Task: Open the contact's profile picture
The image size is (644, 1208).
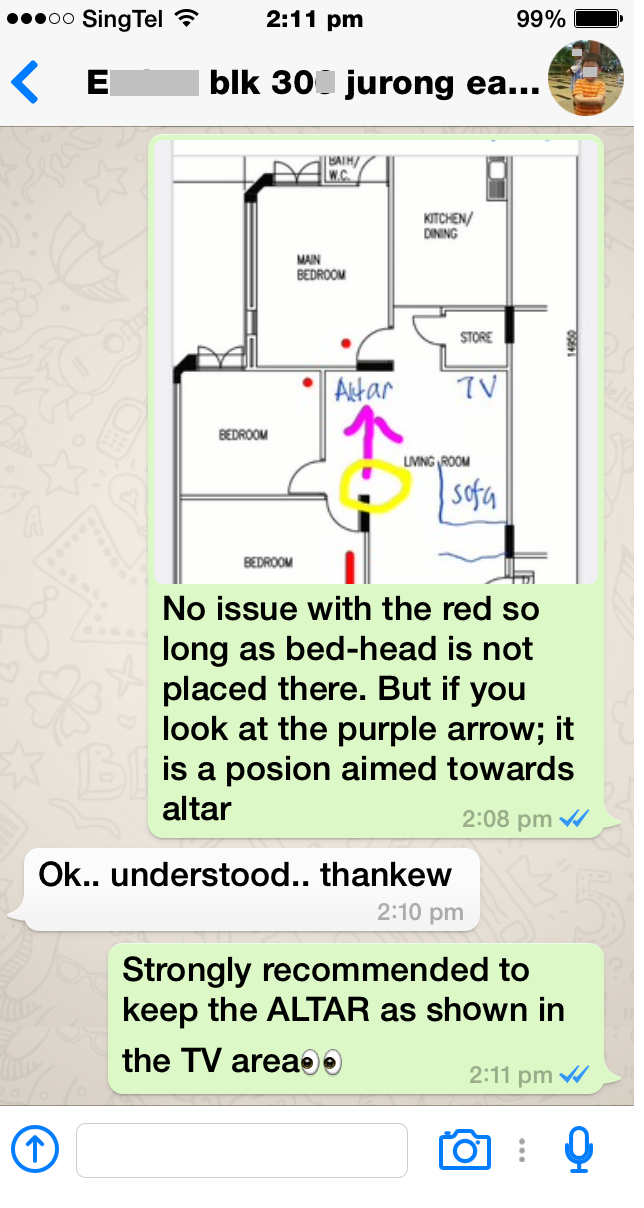Action: (586, 79)
